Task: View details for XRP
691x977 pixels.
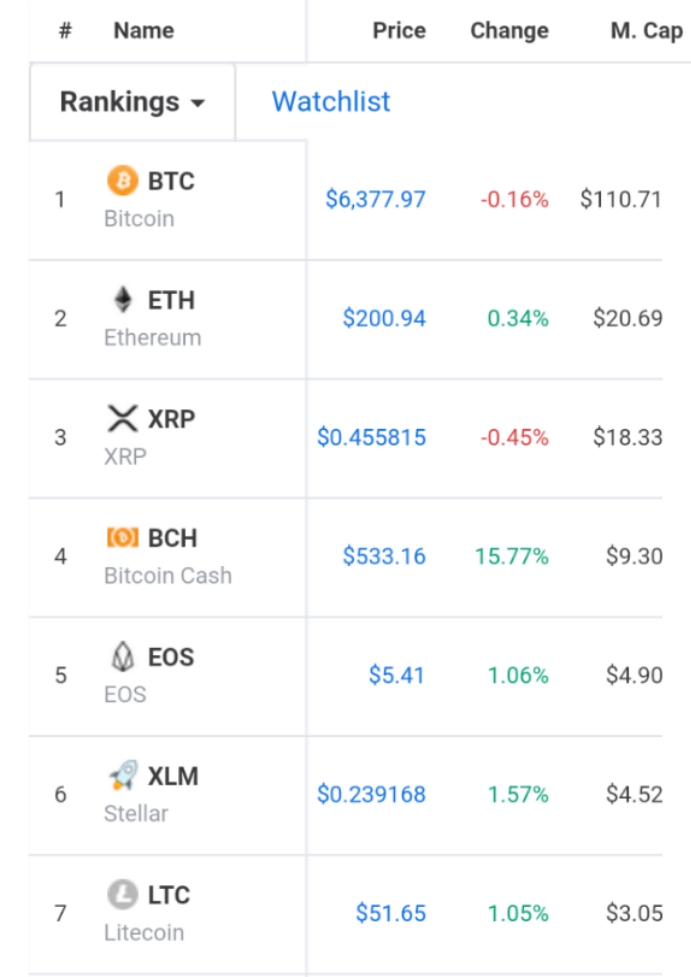Action: [x=170, y=437]
